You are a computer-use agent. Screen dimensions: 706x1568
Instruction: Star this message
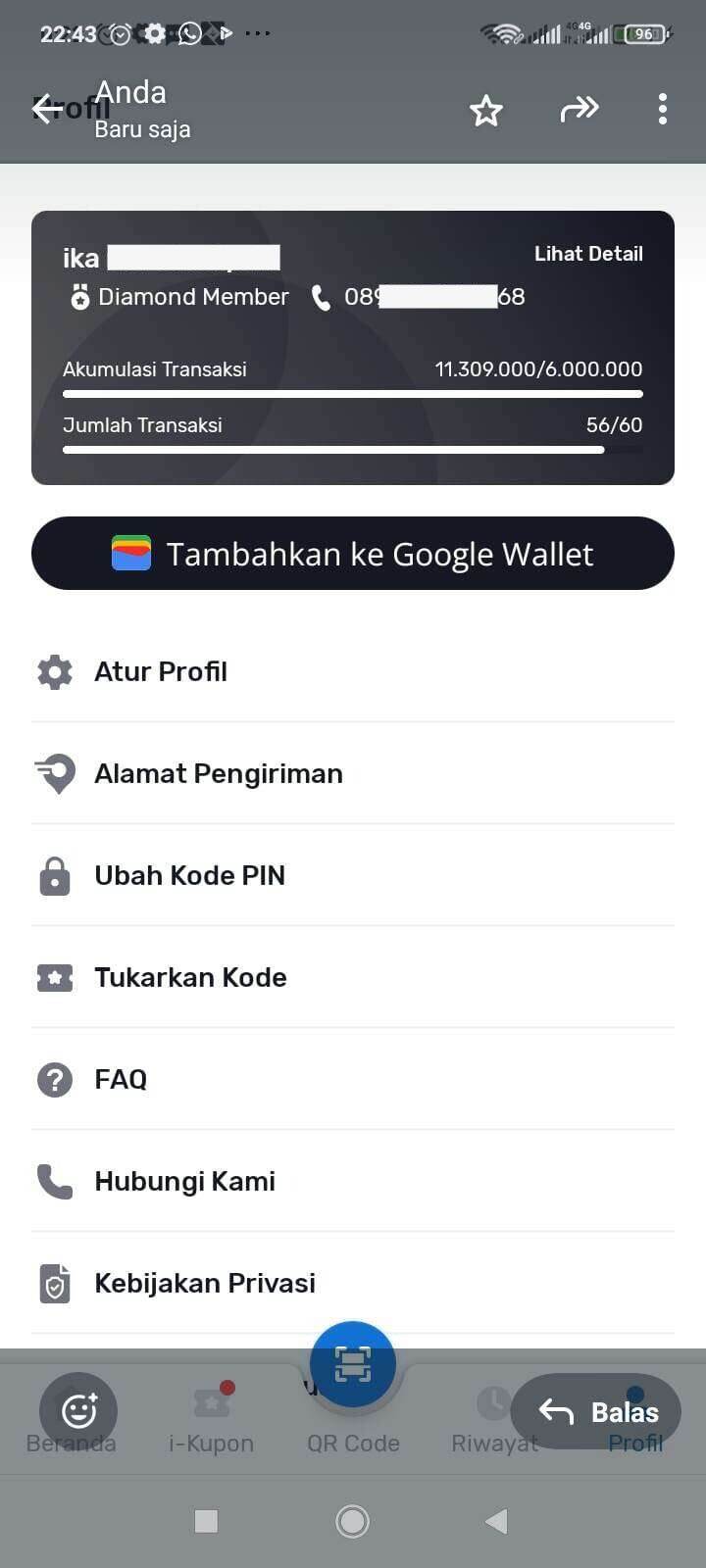point(485,110)
